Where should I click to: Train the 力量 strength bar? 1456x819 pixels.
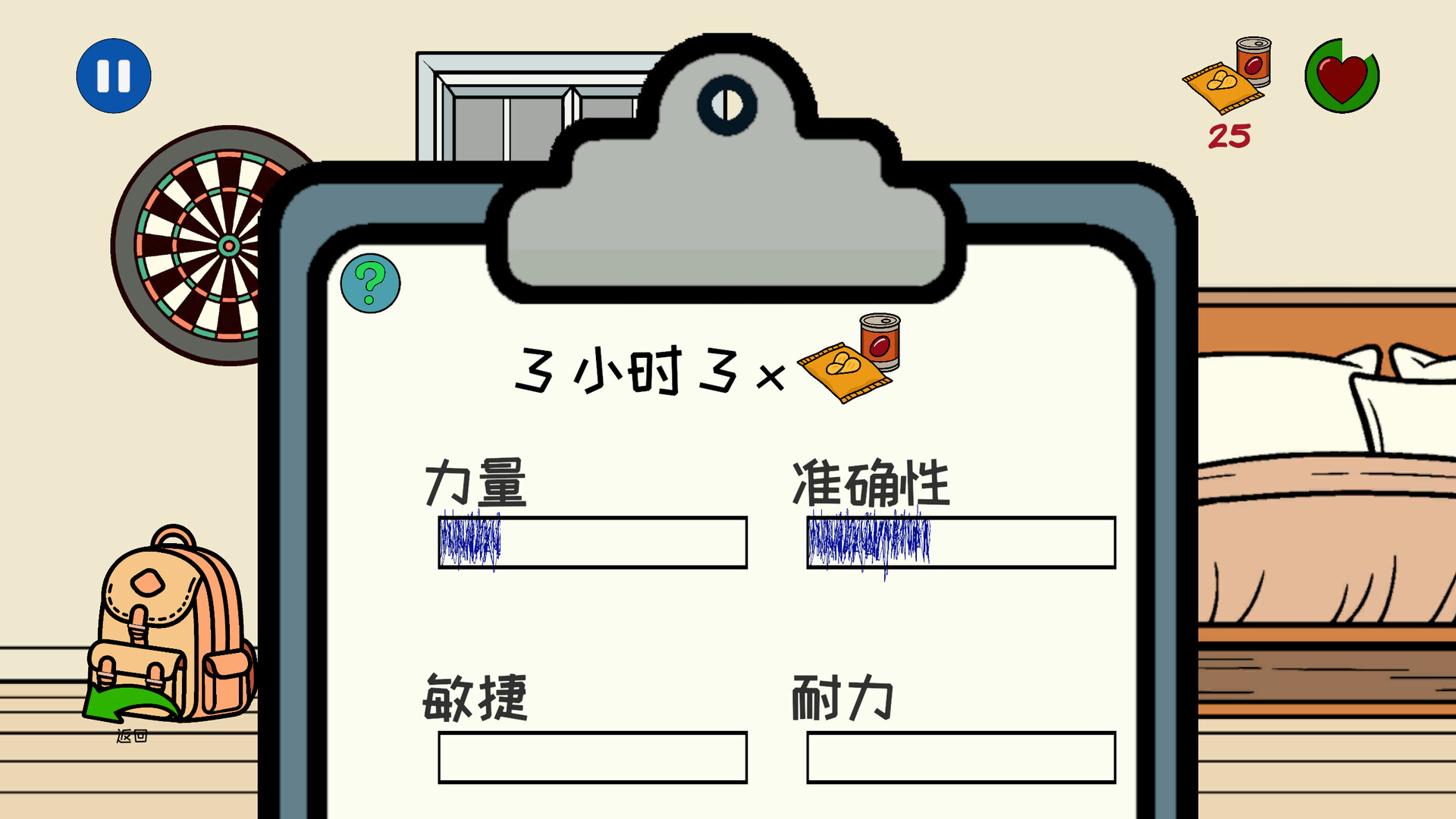(592, 542)
